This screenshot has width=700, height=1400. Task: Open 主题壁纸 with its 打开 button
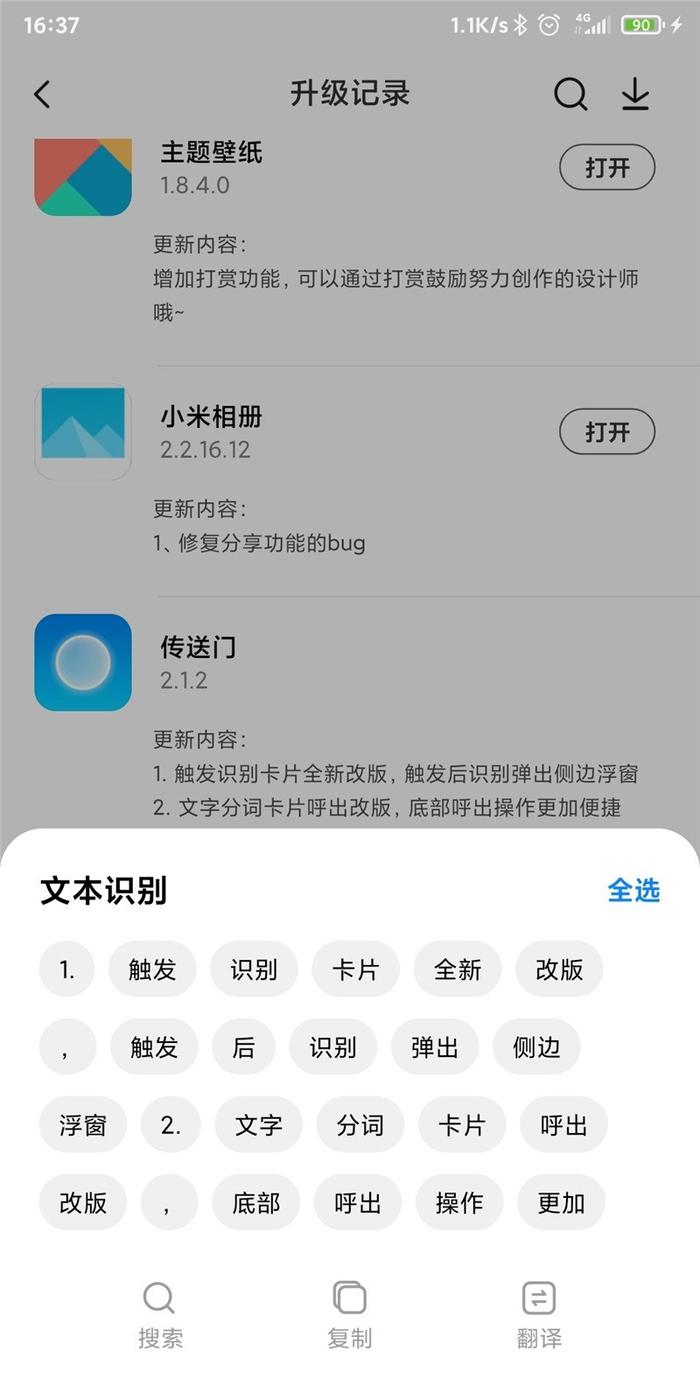(607, 168)
